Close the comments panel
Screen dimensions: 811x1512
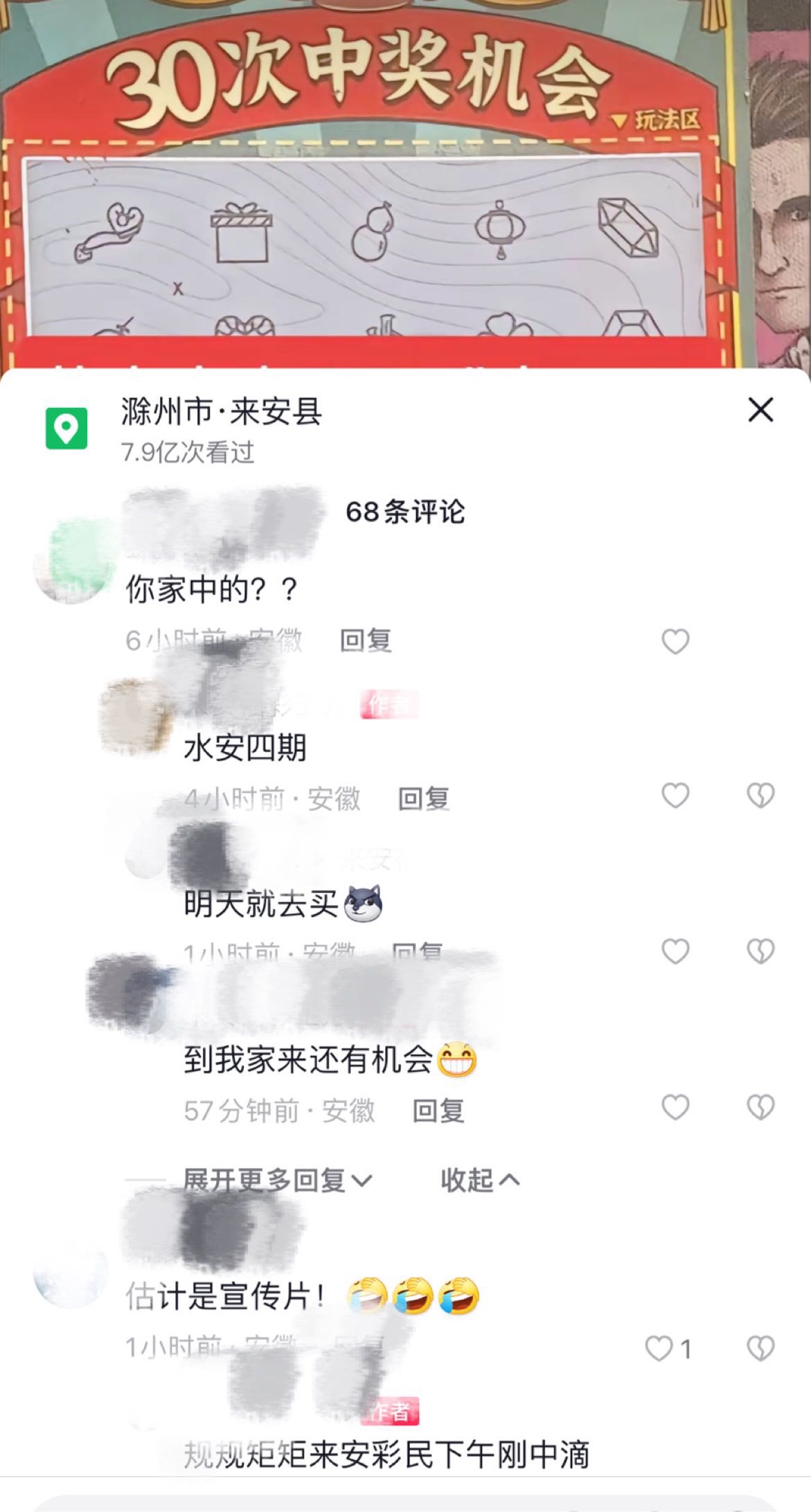[x=761, y=410]
